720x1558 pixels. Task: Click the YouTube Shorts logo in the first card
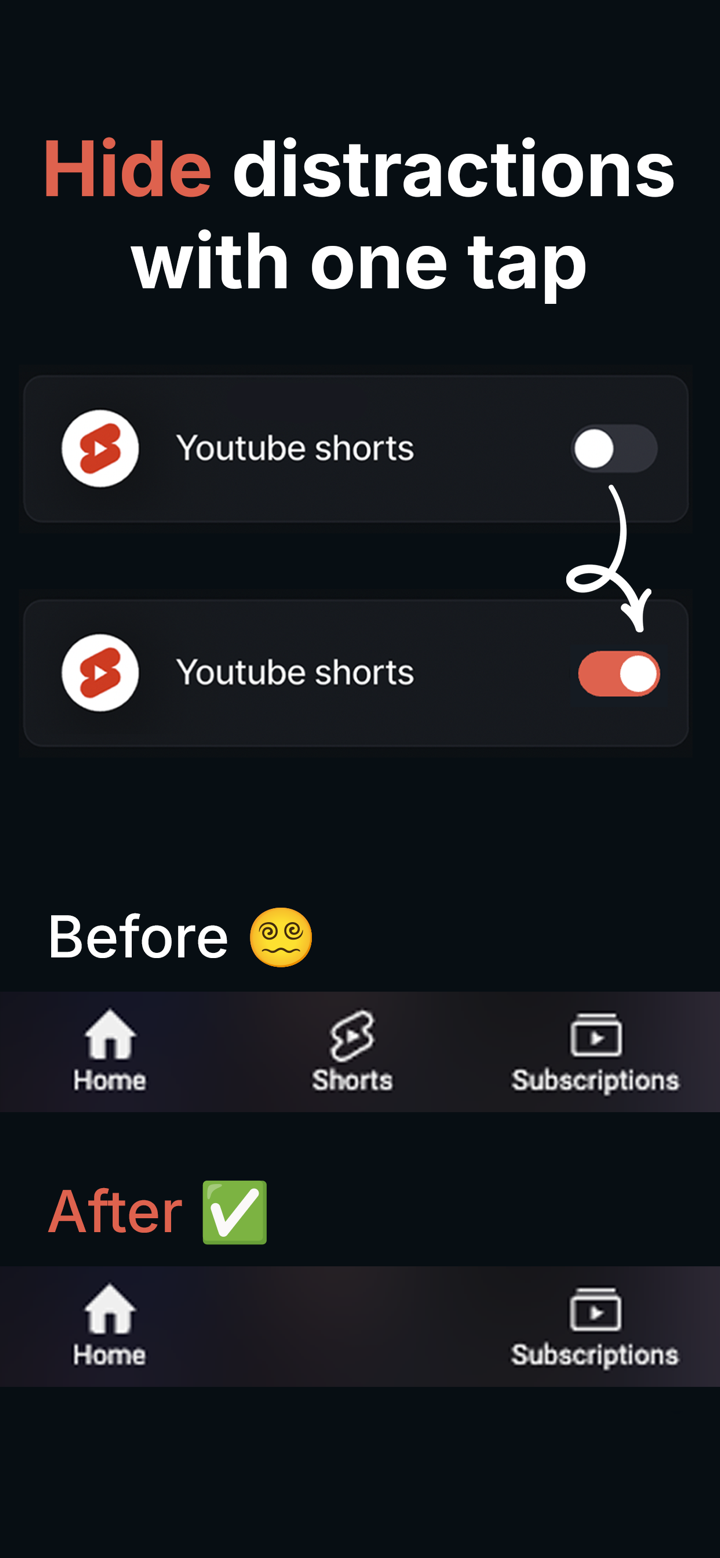pos(99,448)
